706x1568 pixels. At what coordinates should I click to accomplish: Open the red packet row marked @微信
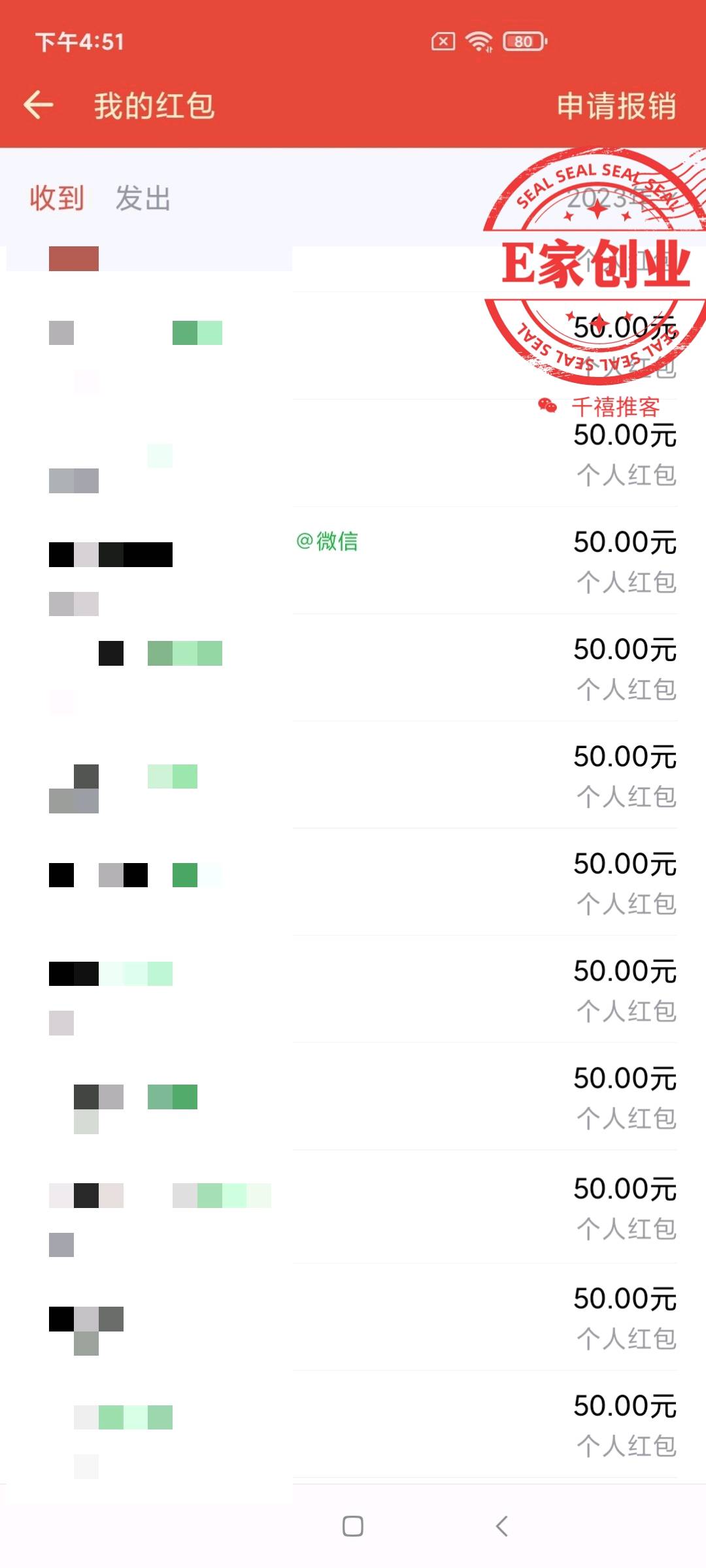[x=353, y=561]
